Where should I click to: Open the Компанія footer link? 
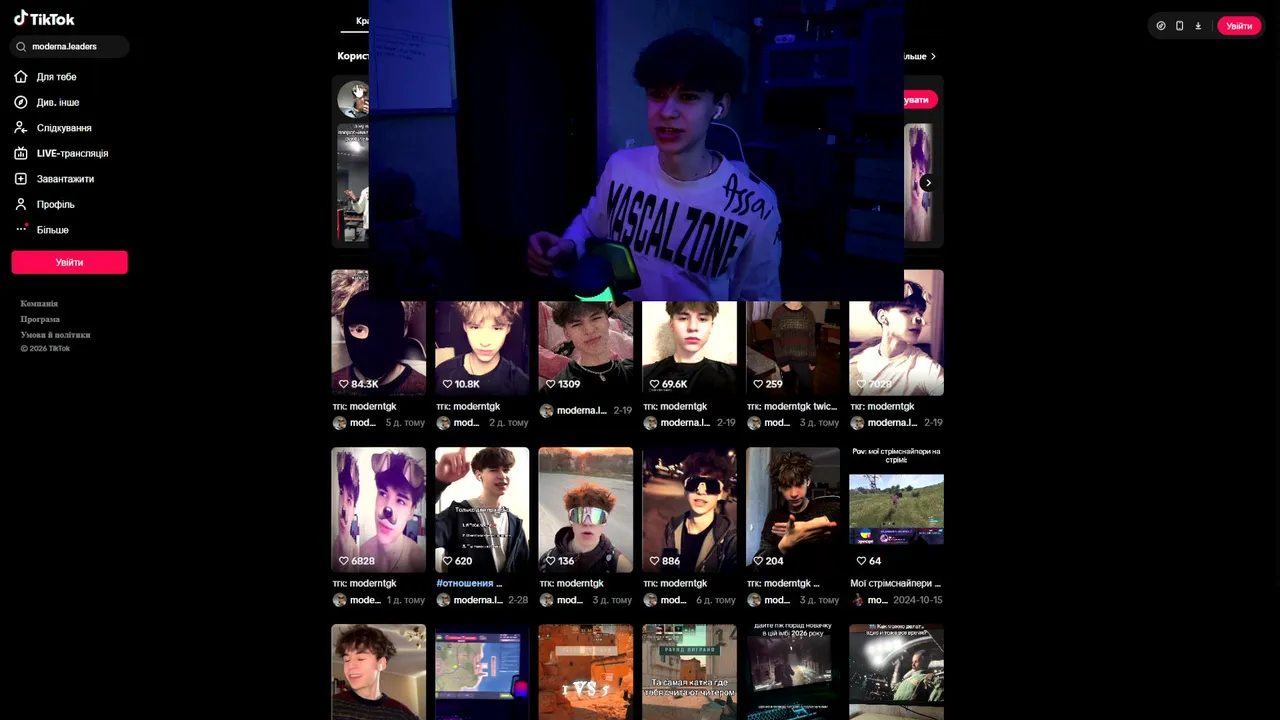[x=39, y=304]
